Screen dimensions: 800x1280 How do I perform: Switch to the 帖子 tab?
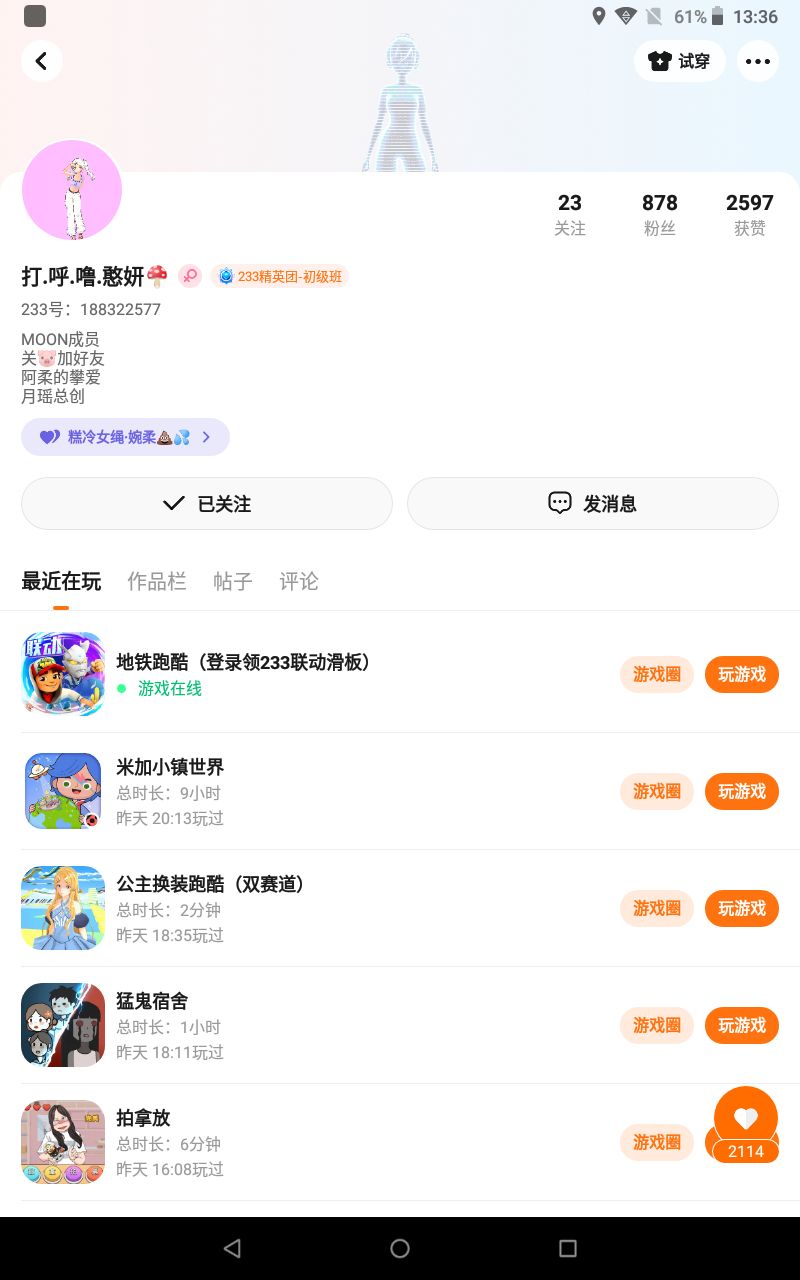pos(233,581)
